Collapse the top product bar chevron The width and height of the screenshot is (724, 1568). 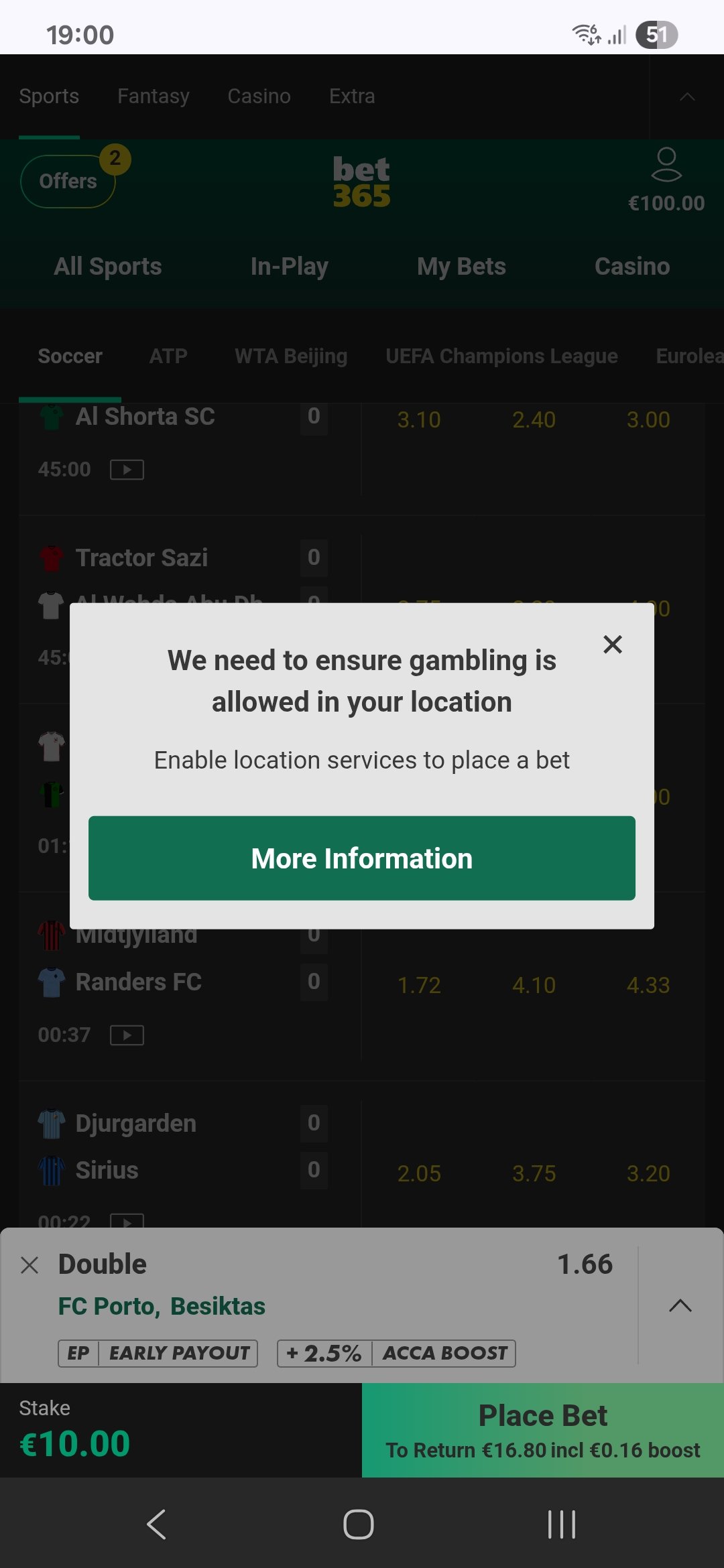click(687, 96)
